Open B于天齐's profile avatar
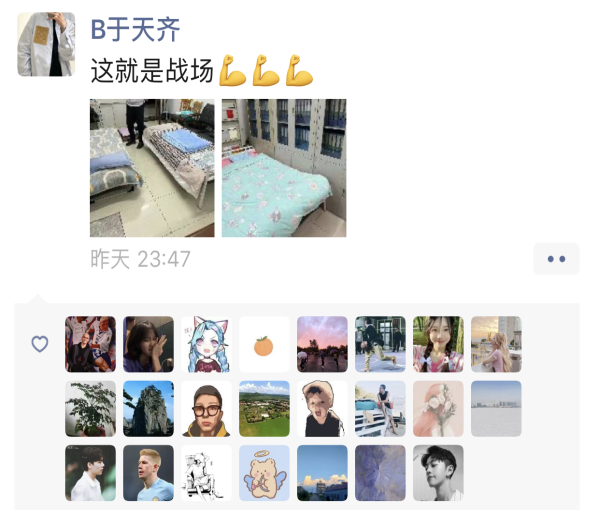Image resolution: width=600 pixels, height=510 pixels. click(x=46, y=45)
